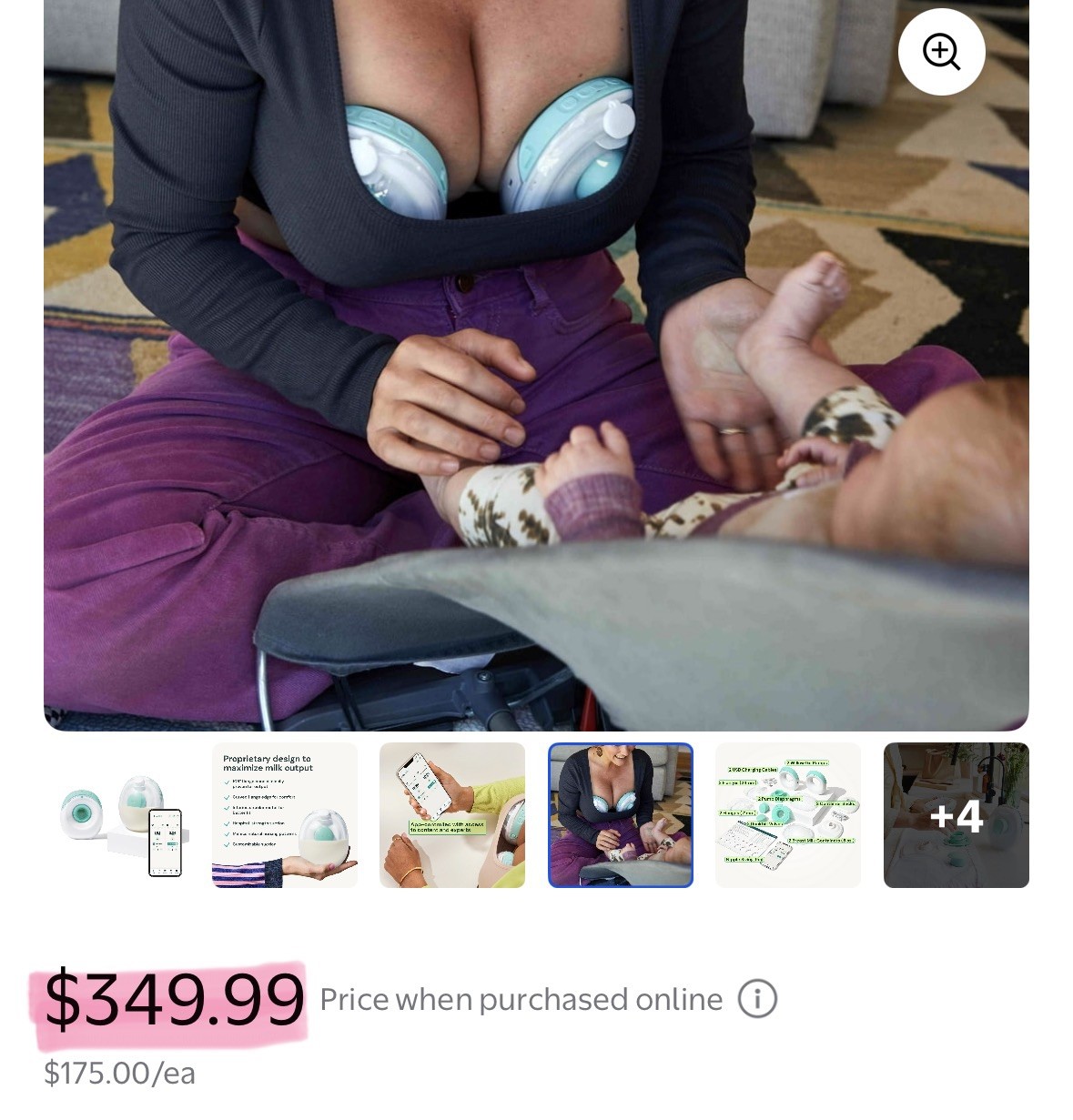1073x1120 pixels.
Task: View the 'Proprietary design to maximize milk output' thumbnail
Action: pyautogui.click(x=285, y=815)
